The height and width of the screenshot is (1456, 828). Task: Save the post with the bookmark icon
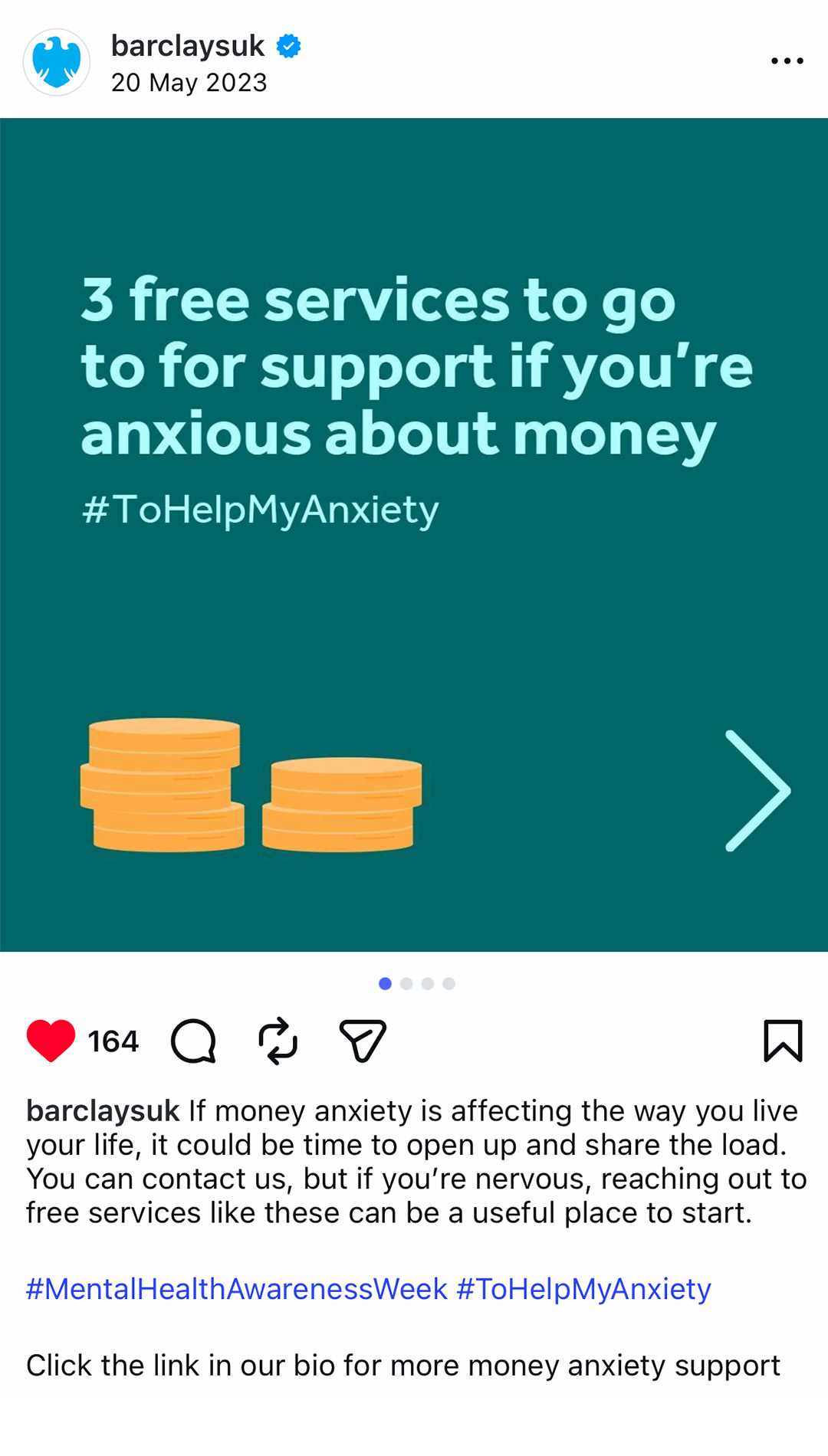[x=784, y=1041]
